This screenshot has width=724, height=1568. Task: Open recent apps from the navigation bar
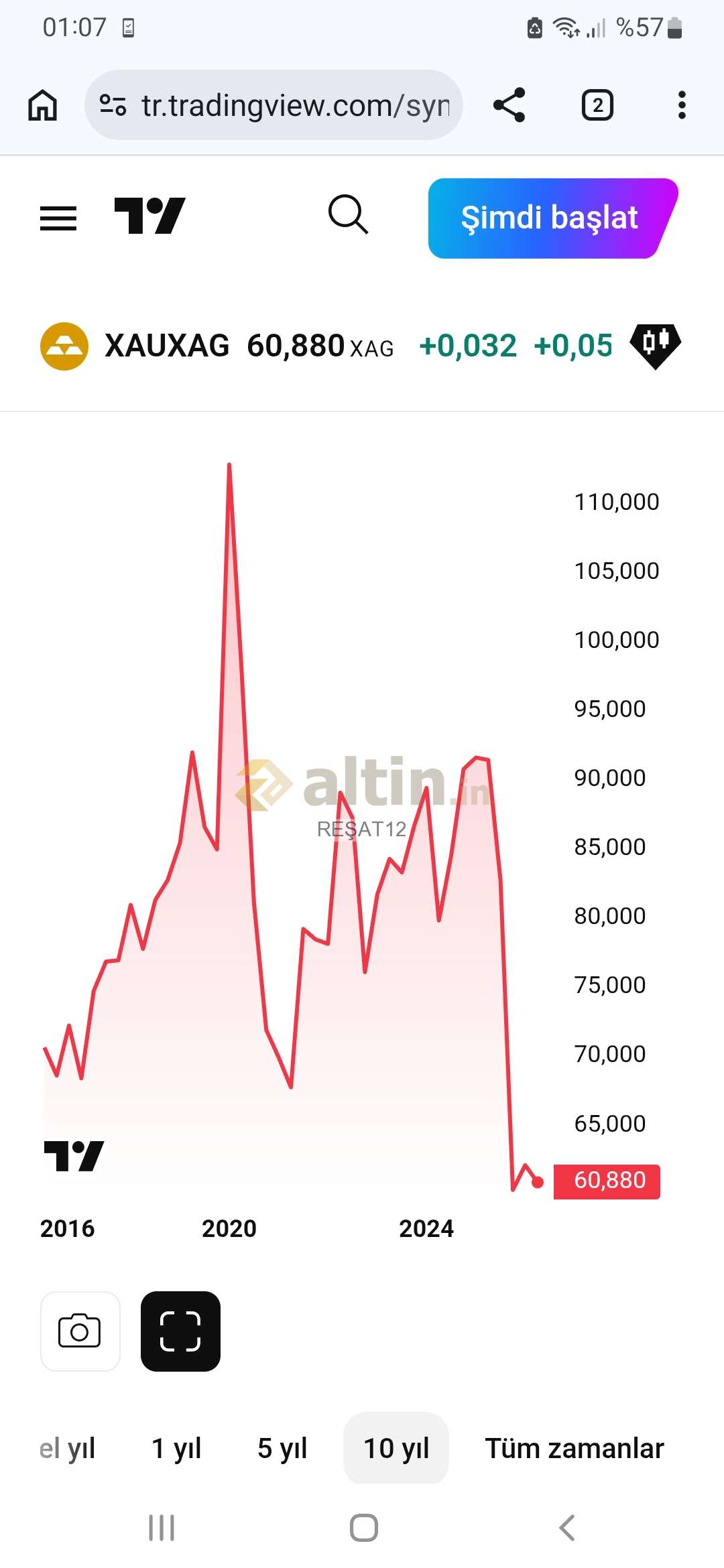pos(162,1528)
